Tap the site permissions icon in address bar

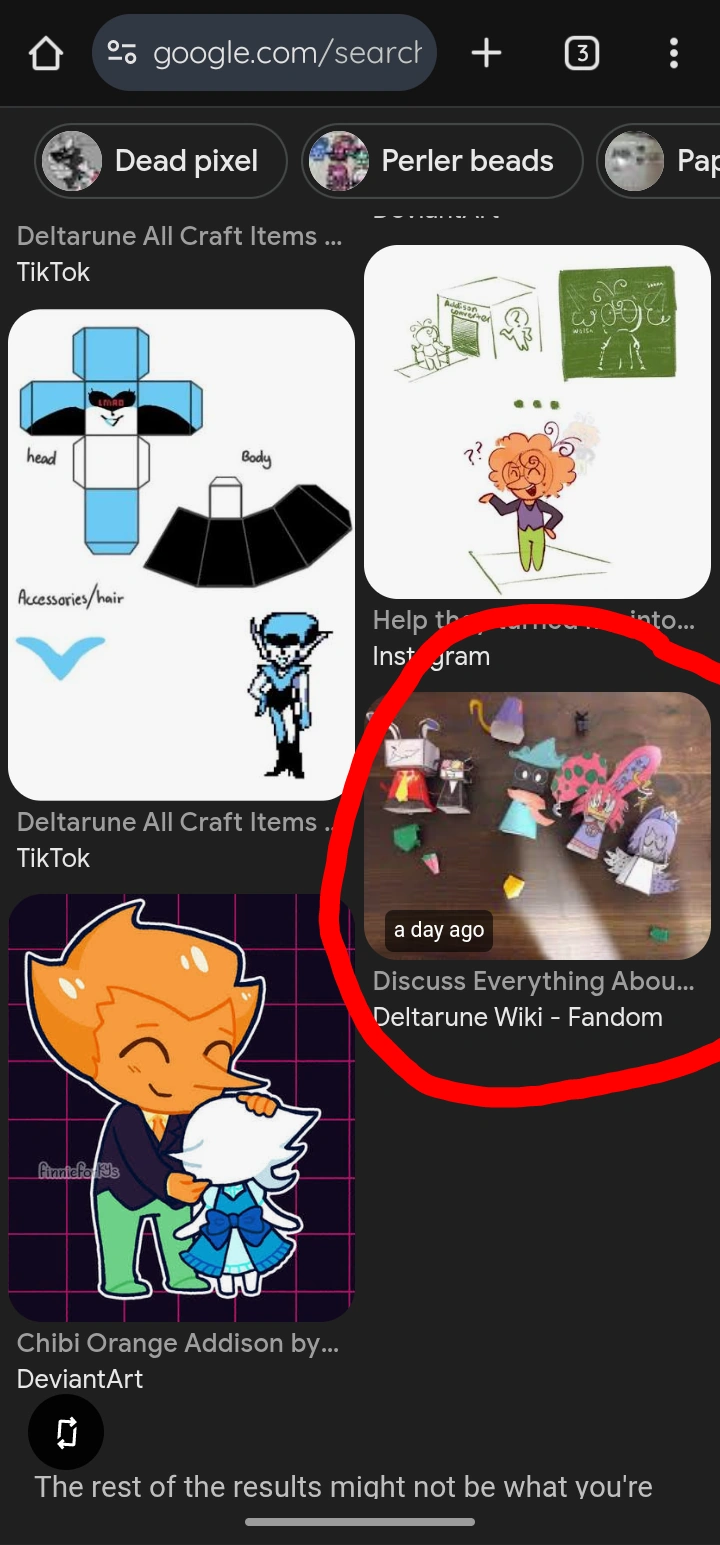122,53
